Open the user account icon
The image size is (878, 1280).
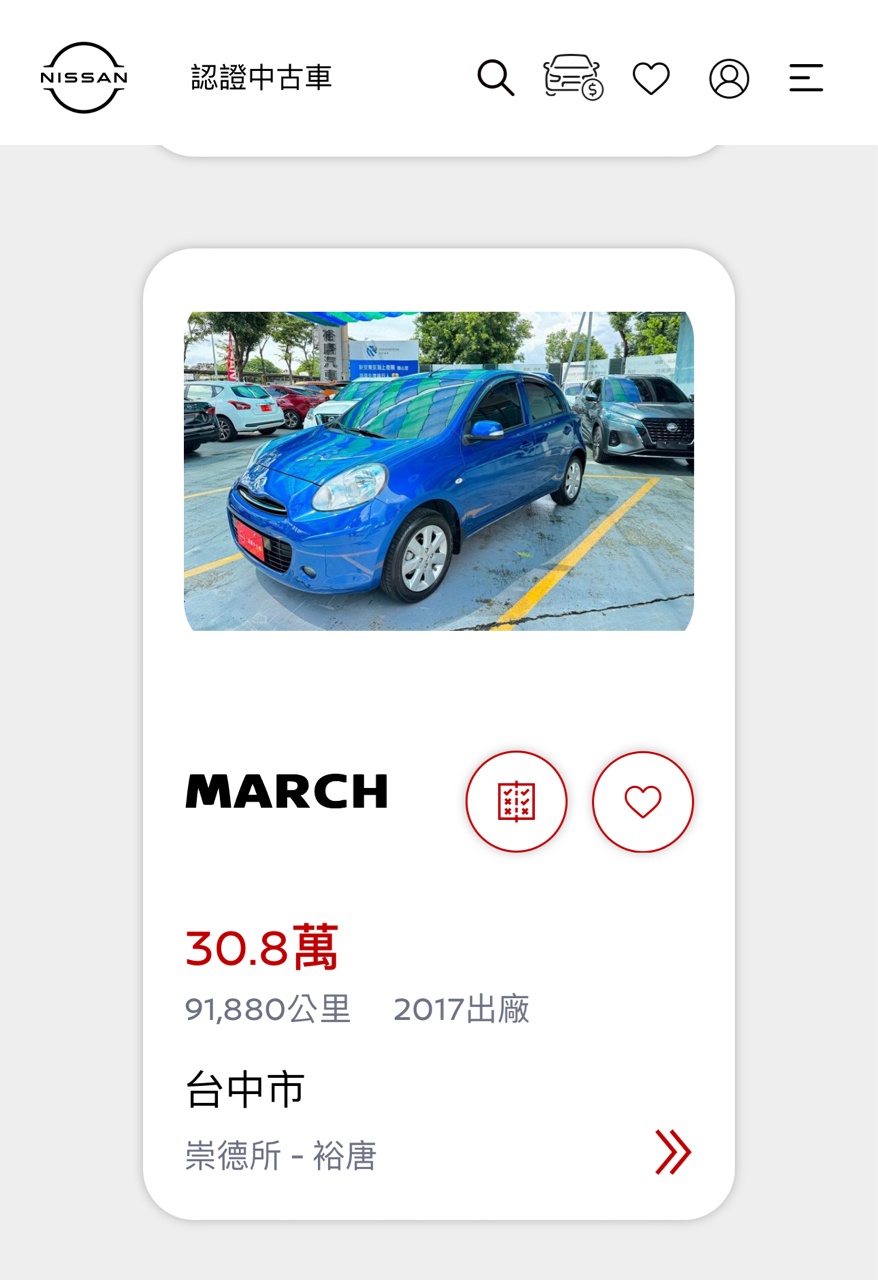(729, 78)
